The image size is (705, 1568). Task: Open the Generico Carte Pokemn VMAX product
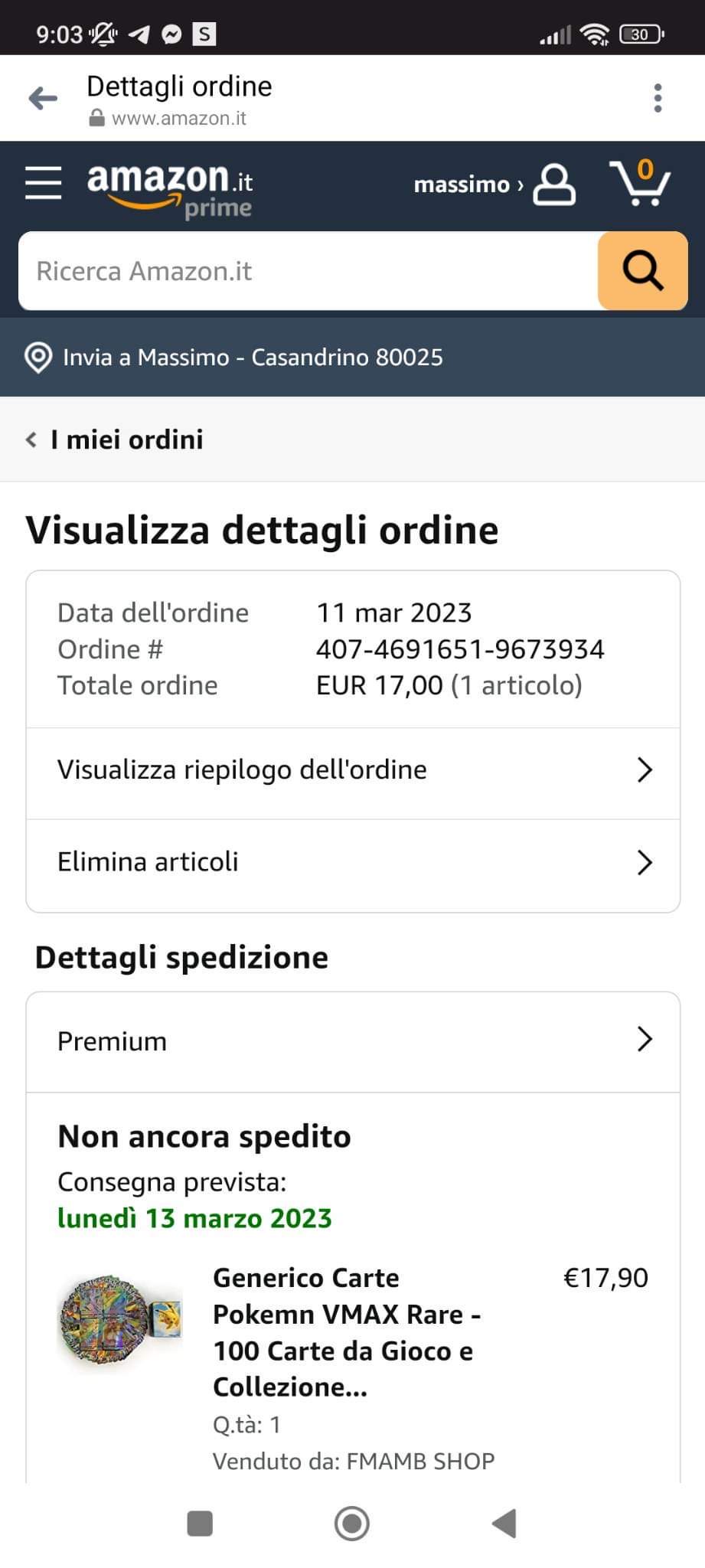pos(347,1332)
